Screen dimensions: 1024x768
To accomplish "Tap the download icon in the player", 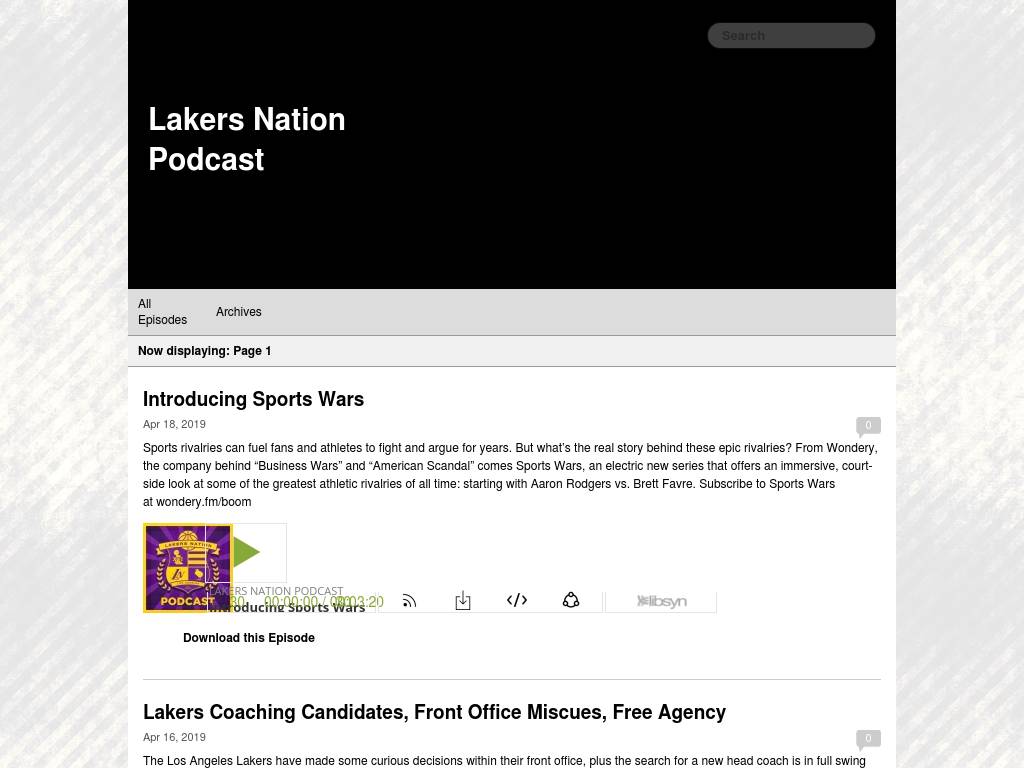I will (463, 601).
